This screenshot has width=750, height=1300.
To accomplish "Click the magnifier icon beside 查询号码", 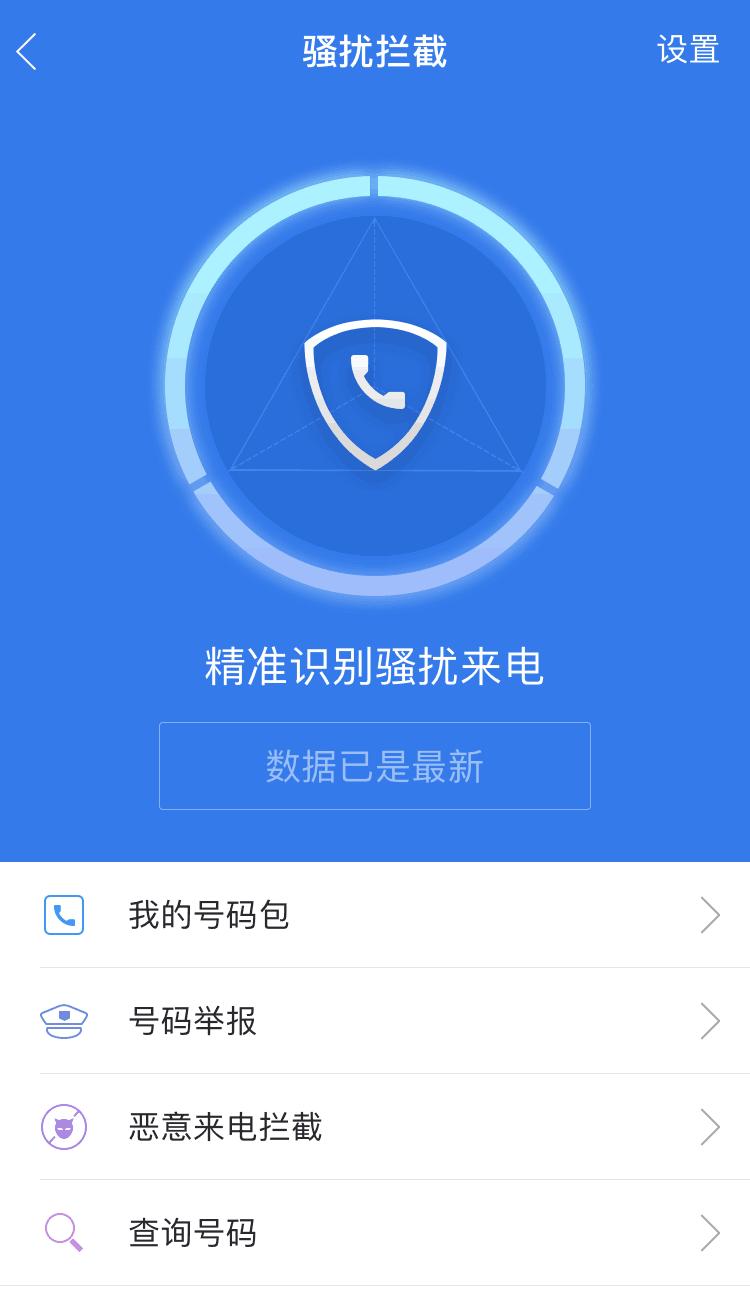I will pos(63,1234).
